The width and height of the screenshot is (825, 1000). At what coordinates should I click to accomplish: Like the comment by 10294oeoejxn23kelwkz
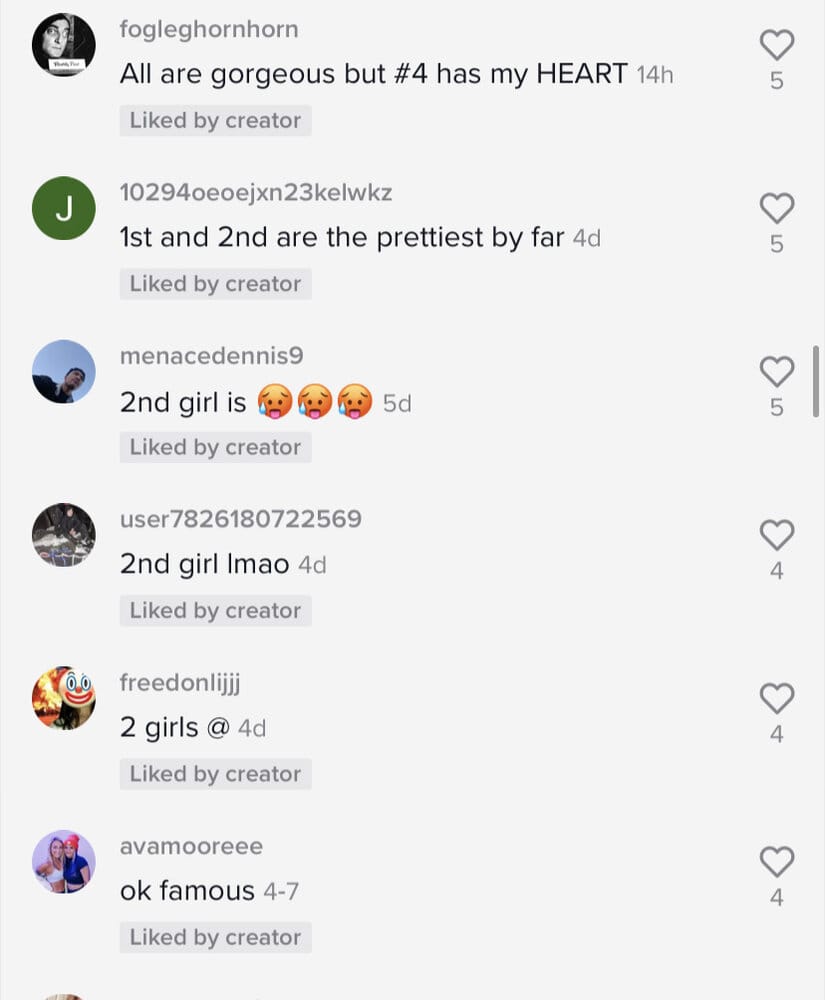click(776, 208)
